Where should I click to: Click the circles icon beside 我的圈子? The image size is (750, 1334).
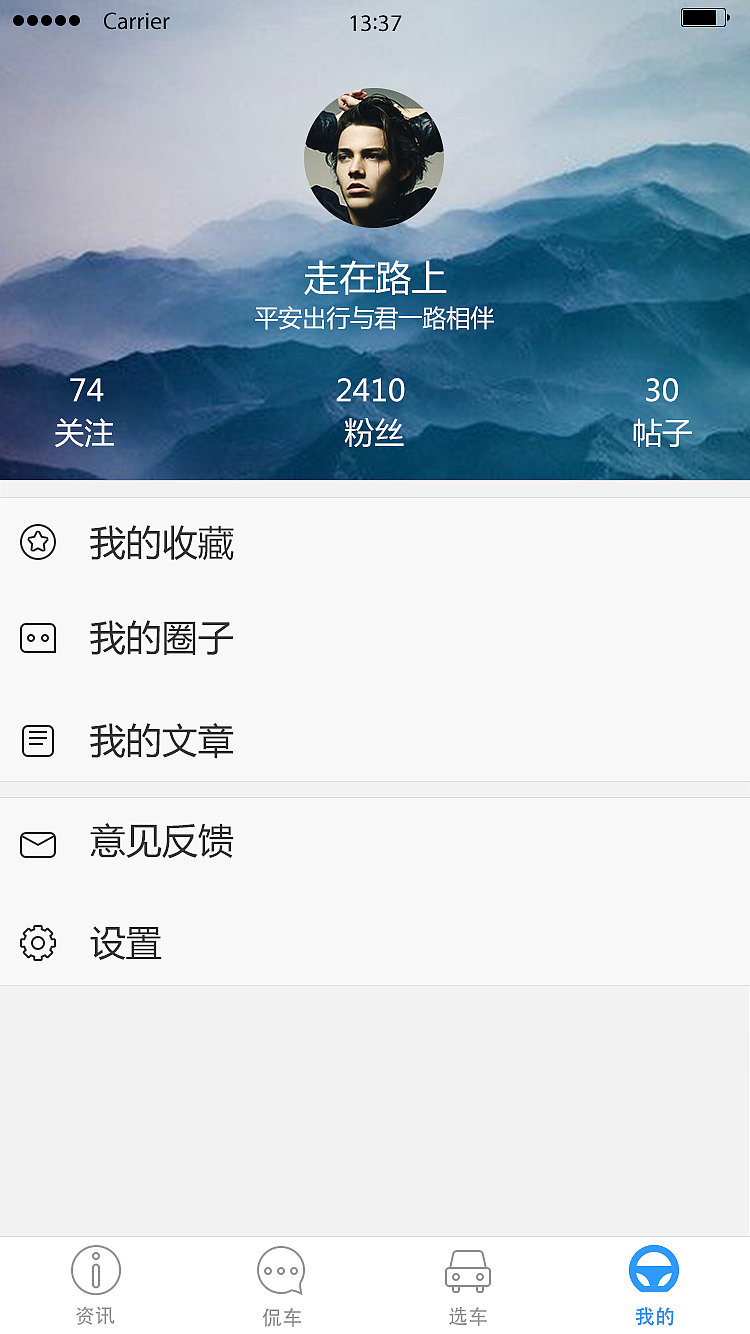[38, 638]
